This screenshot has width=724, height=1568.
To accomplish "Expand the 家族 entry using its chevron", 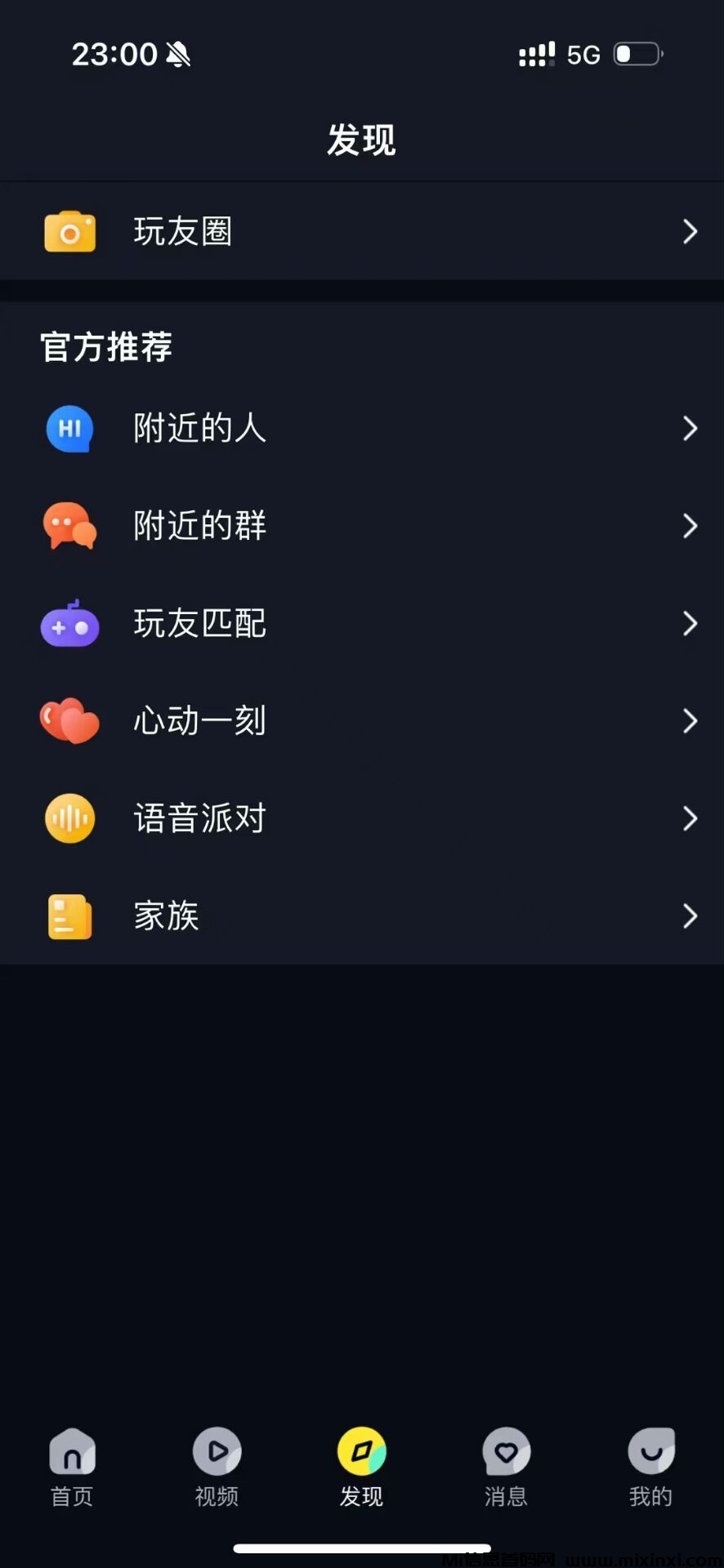I will [690, 916].
